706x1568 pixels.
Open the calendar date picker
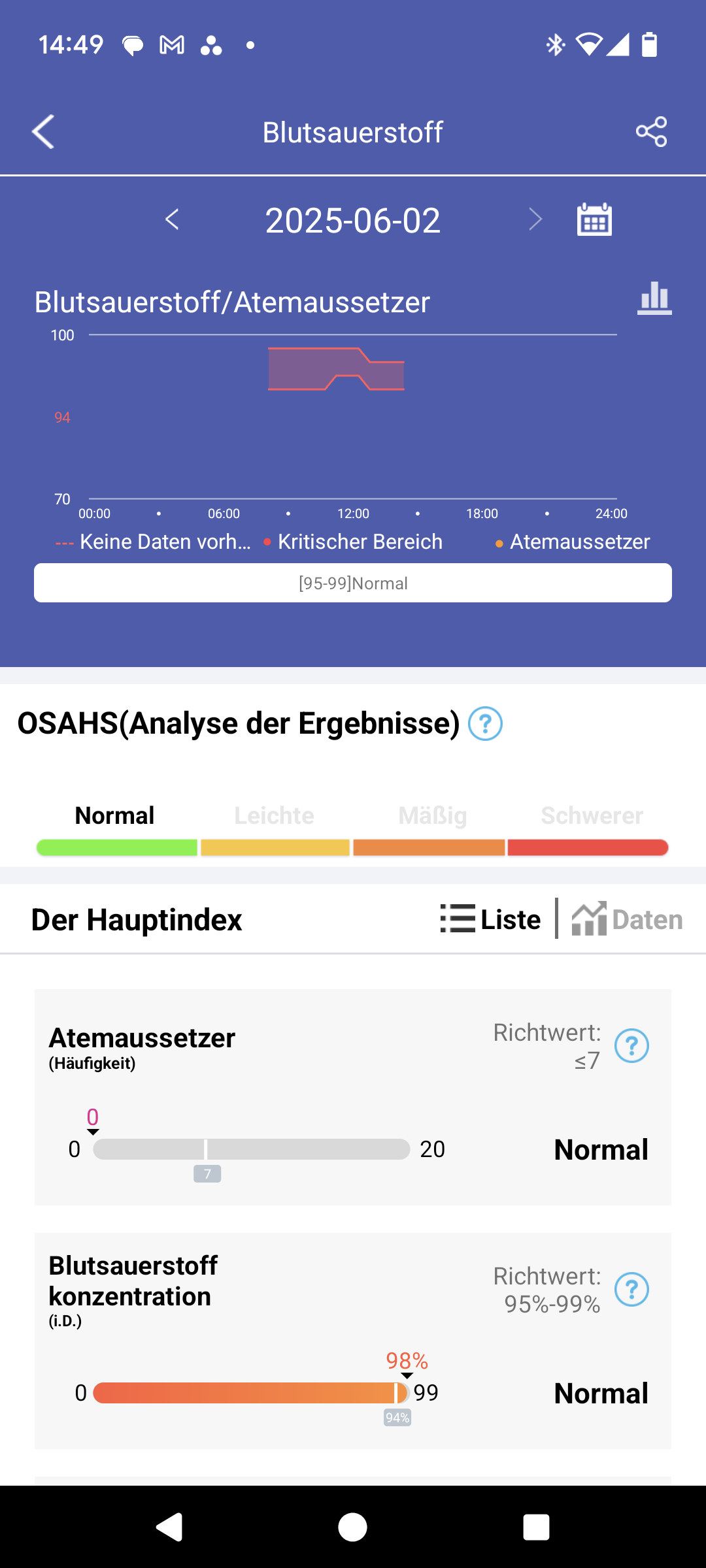pyautogui.click(x=594, y=219)
